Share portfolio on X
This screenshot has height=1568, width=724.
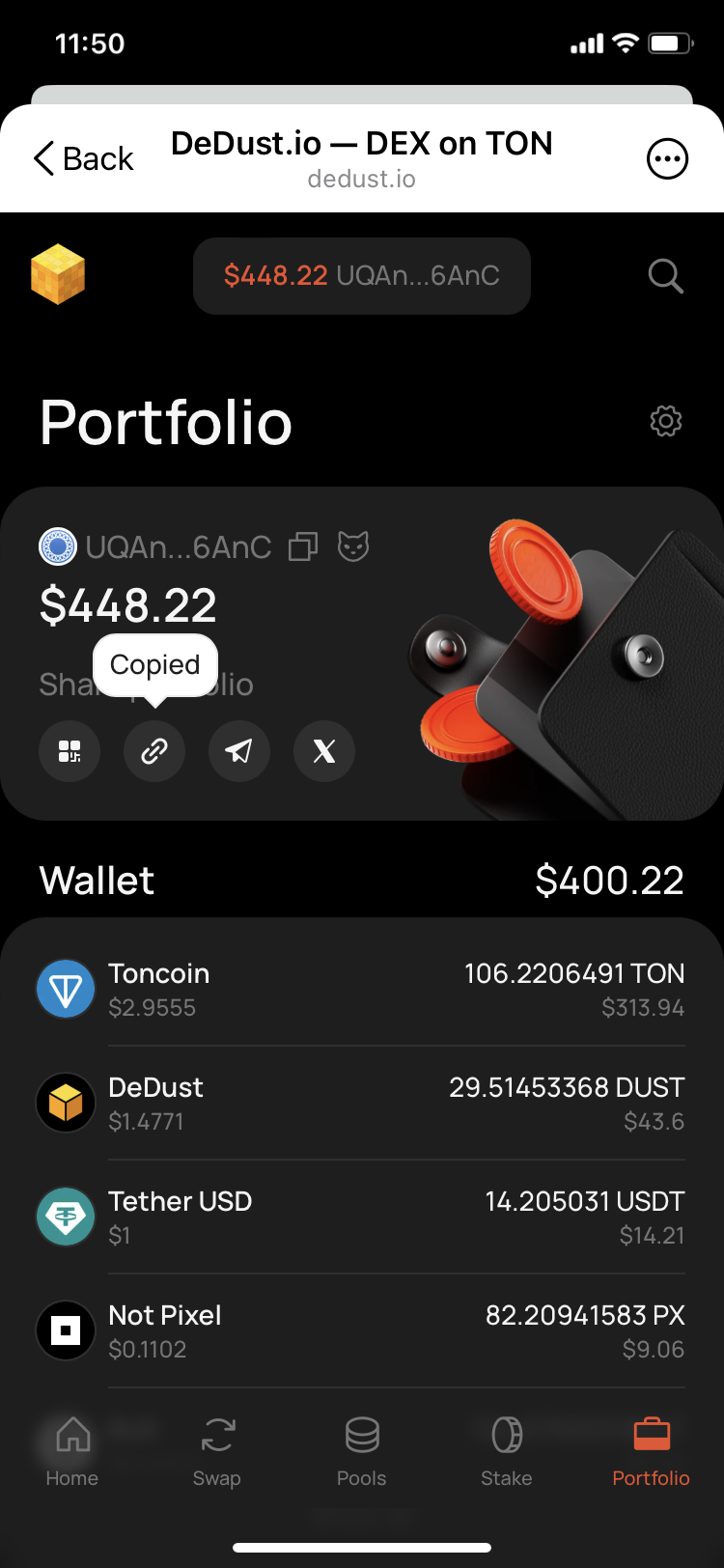click(x=324, y=751)
